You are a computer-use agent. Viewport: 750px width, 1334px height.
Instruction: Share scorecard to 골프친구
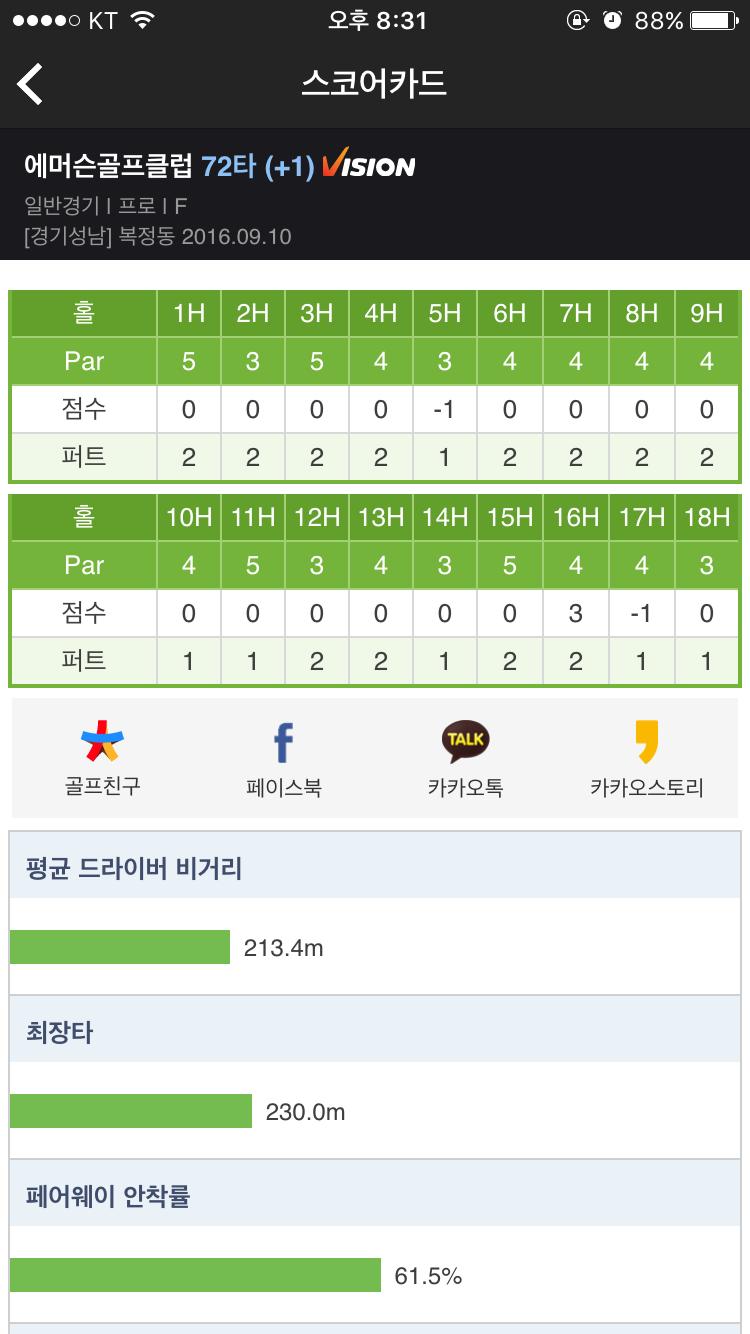pos(102,759)
